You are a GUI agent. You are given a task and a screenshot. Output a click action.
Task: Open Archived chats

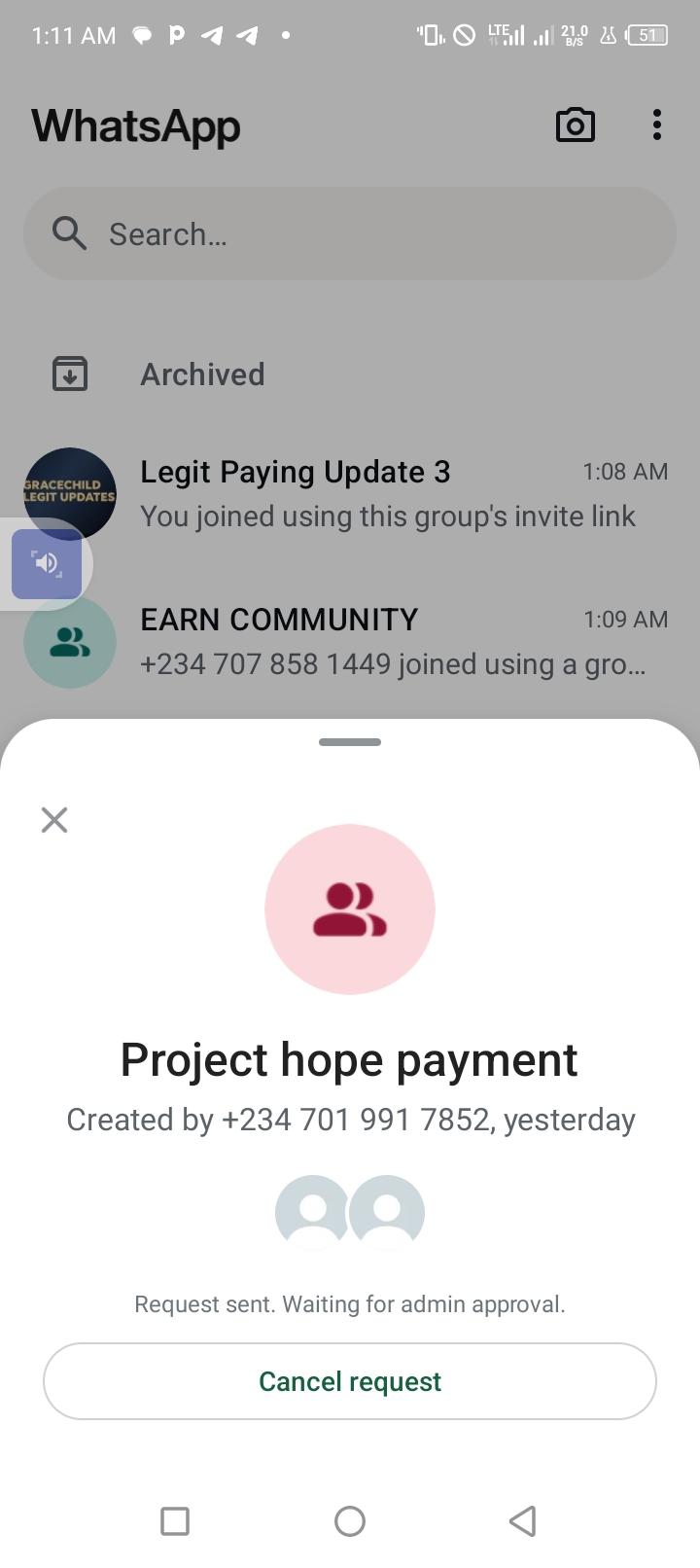(202, 374)
